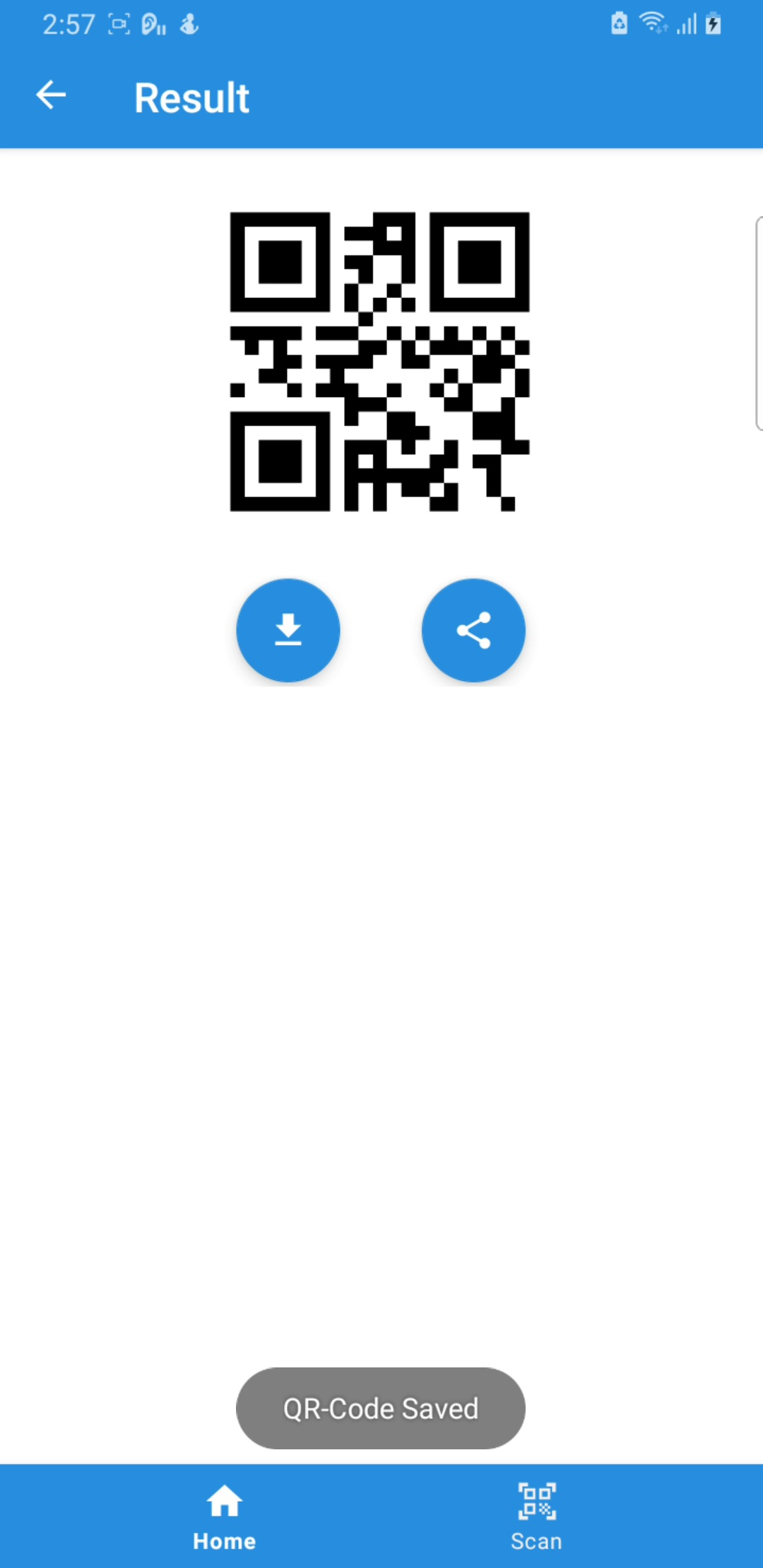Tap the Result title text
The image size is (763, 1568).
click(x=191, y=97)
